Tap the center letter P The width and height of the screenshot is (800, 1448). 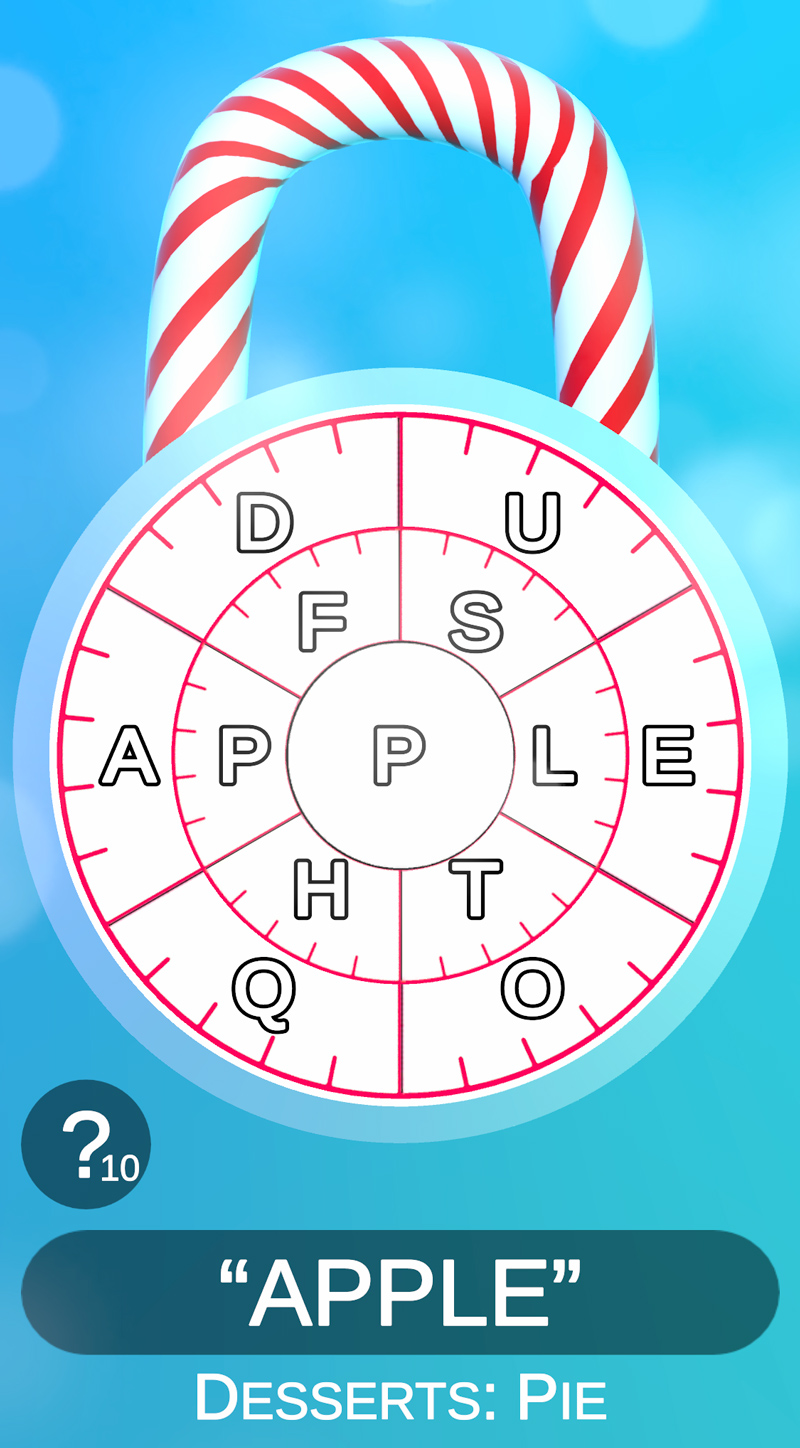click(400, 756)
